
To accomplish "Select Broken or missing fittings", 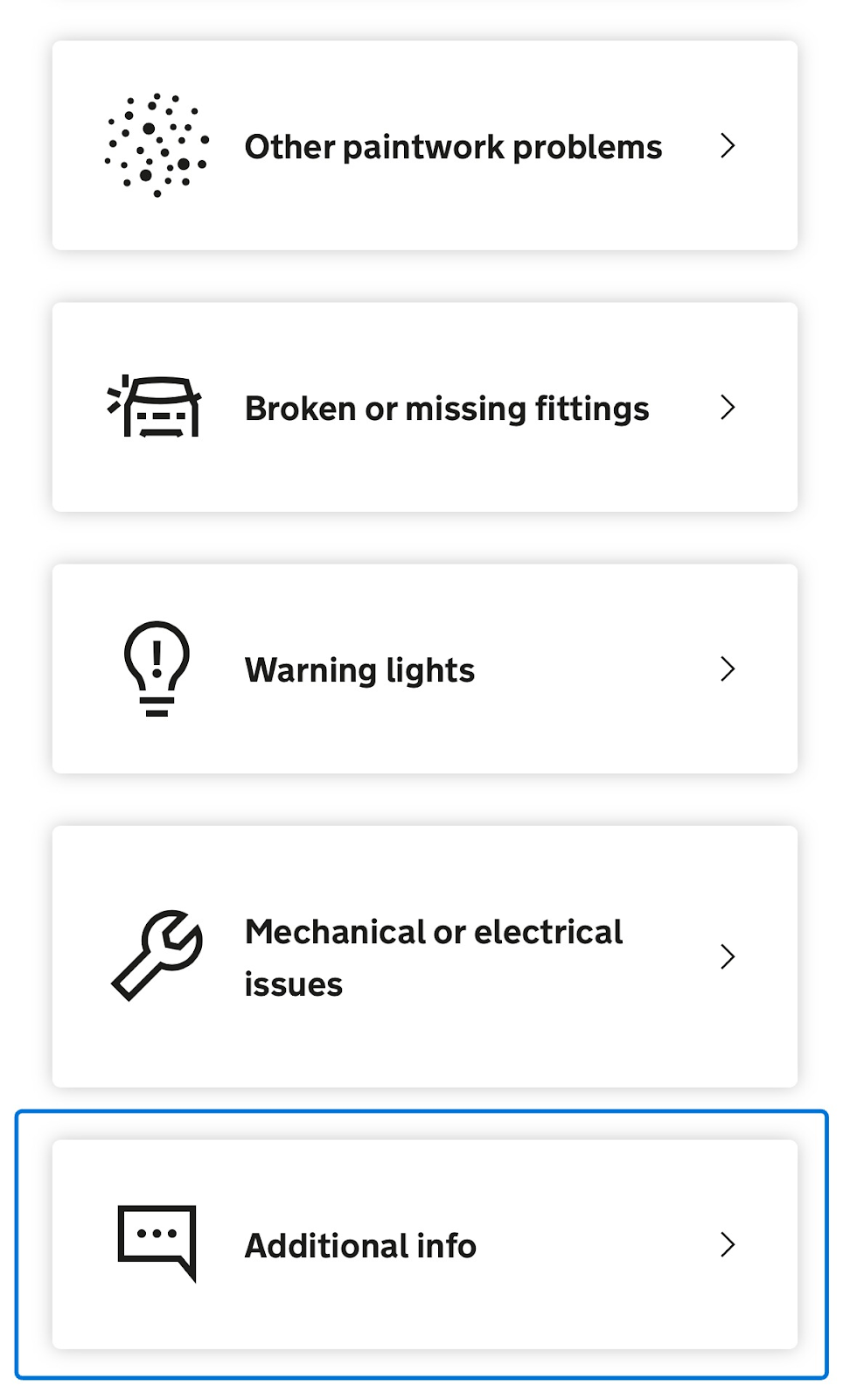I will pos(425,408).
